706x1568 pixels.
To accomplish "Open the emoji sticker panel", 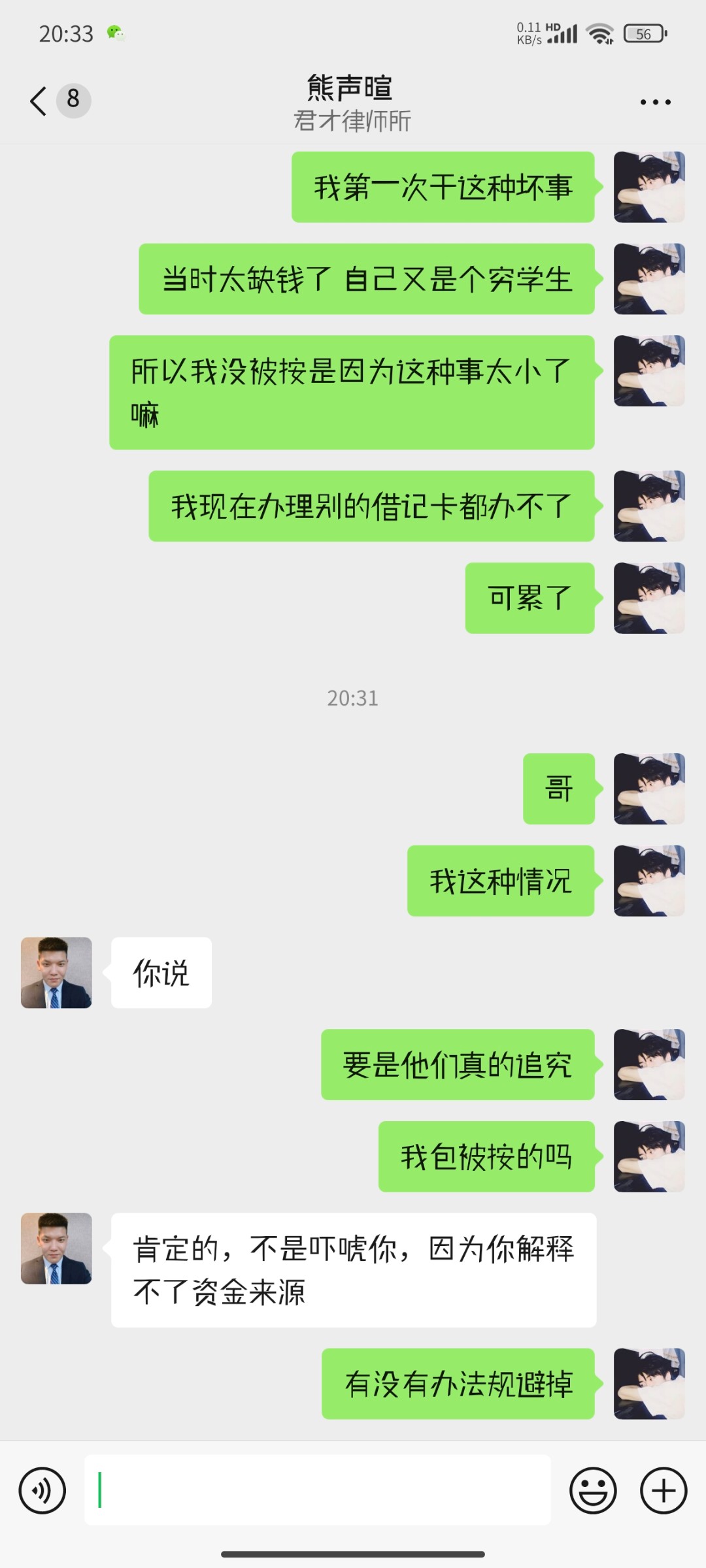I will pyautogui.click(x=593, y=1491).
